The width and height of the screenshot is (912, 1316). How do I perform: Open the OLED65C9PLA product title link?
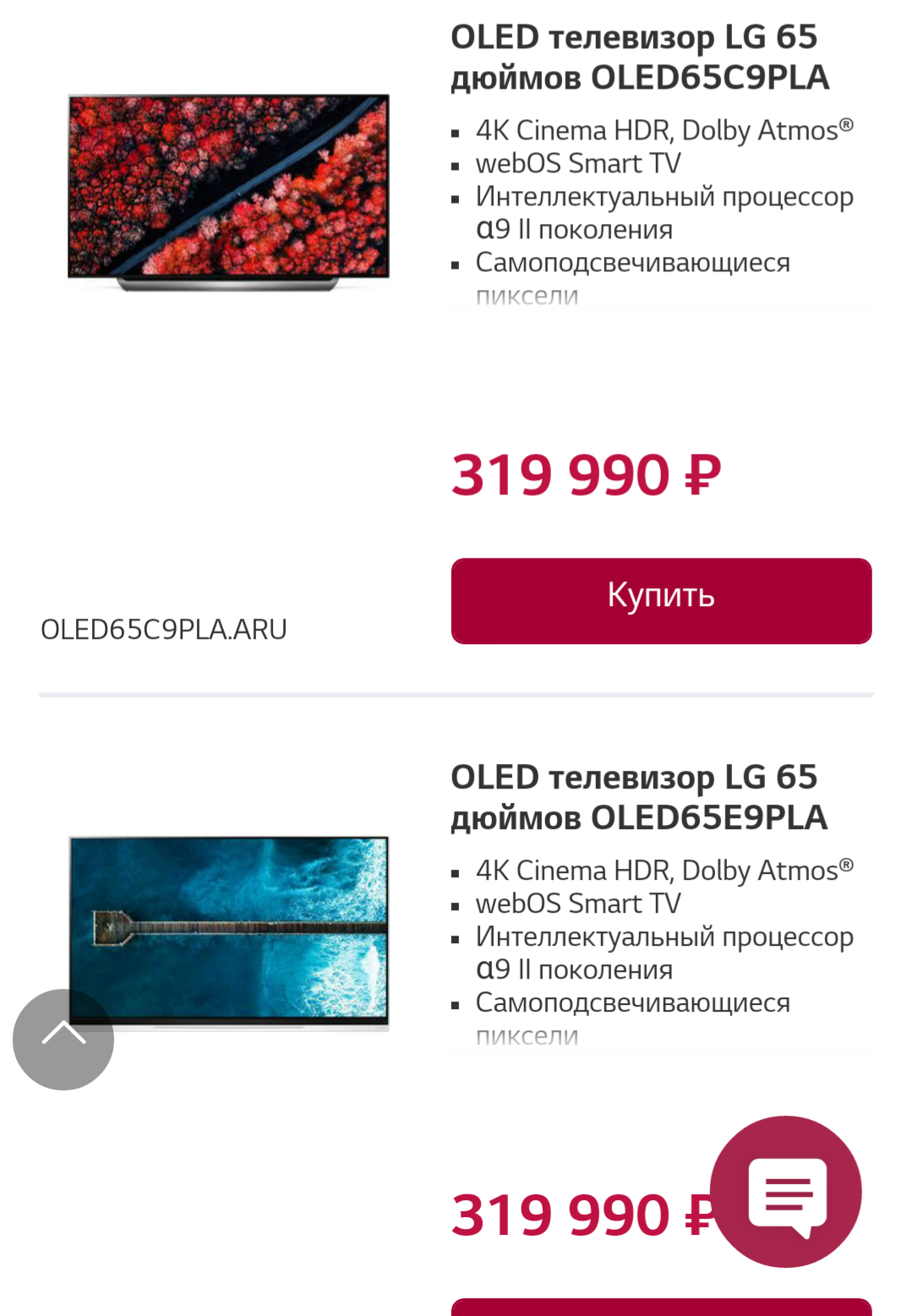[639, 57]
